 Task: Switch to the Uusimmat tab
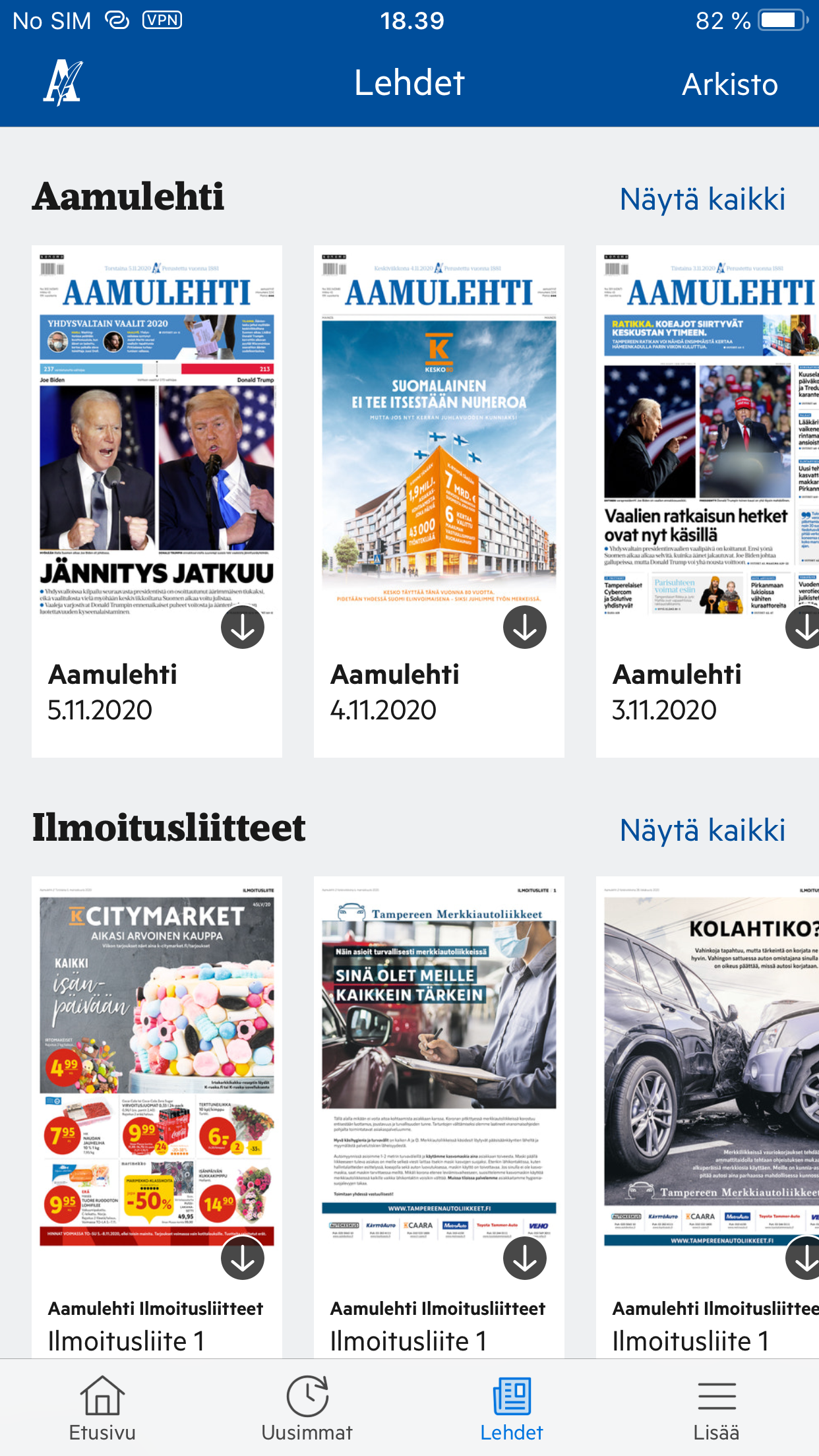pos(307,1408)
